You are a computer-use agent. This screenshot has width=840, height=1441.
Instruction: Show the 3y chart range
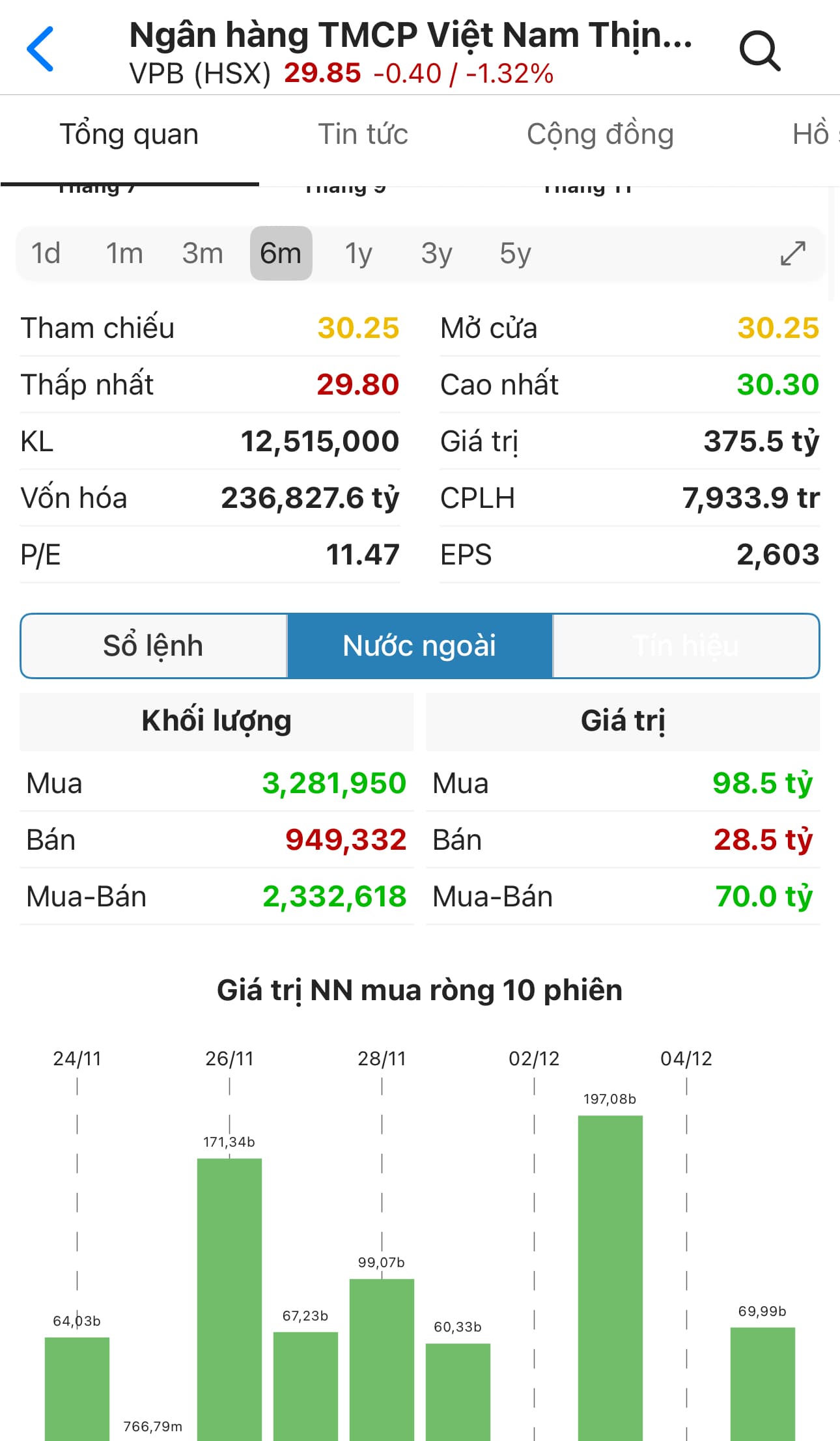coord(436,253)
